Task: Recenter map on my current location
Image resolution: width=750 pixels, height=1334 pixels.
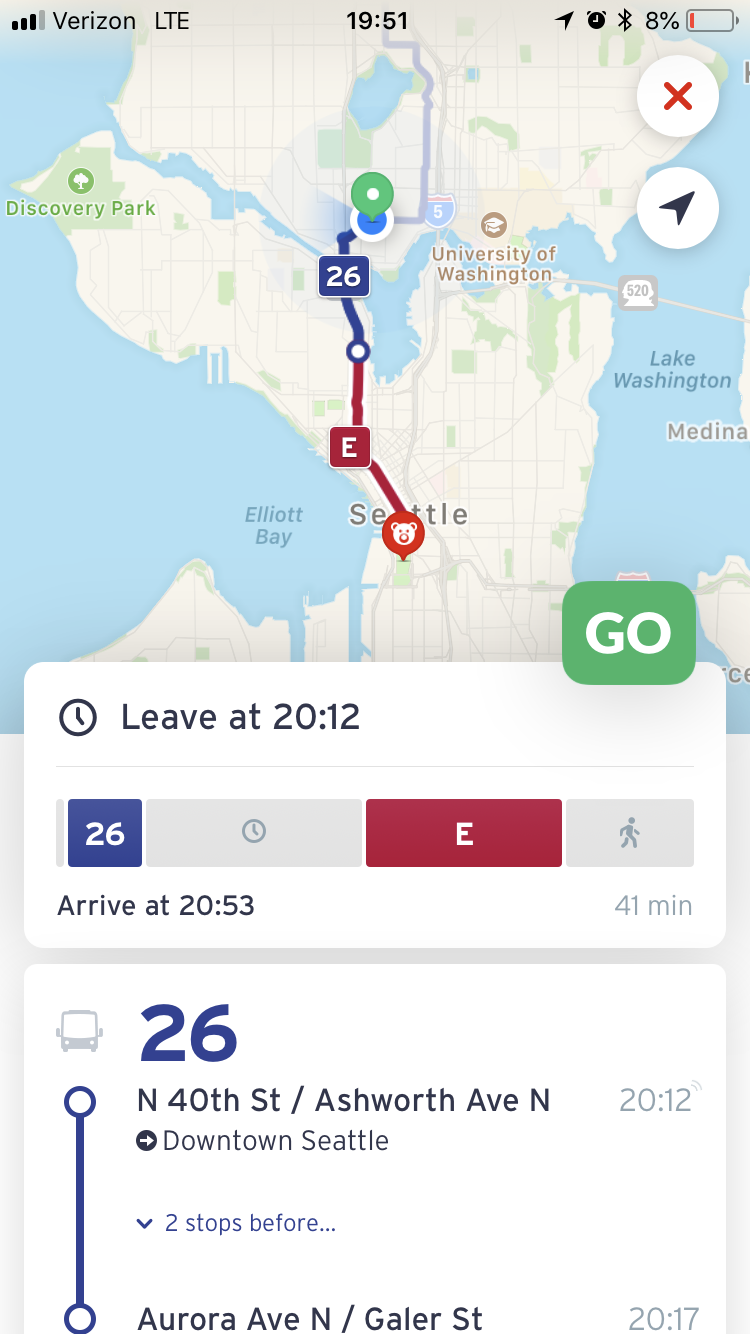Action: click(677, 208)
